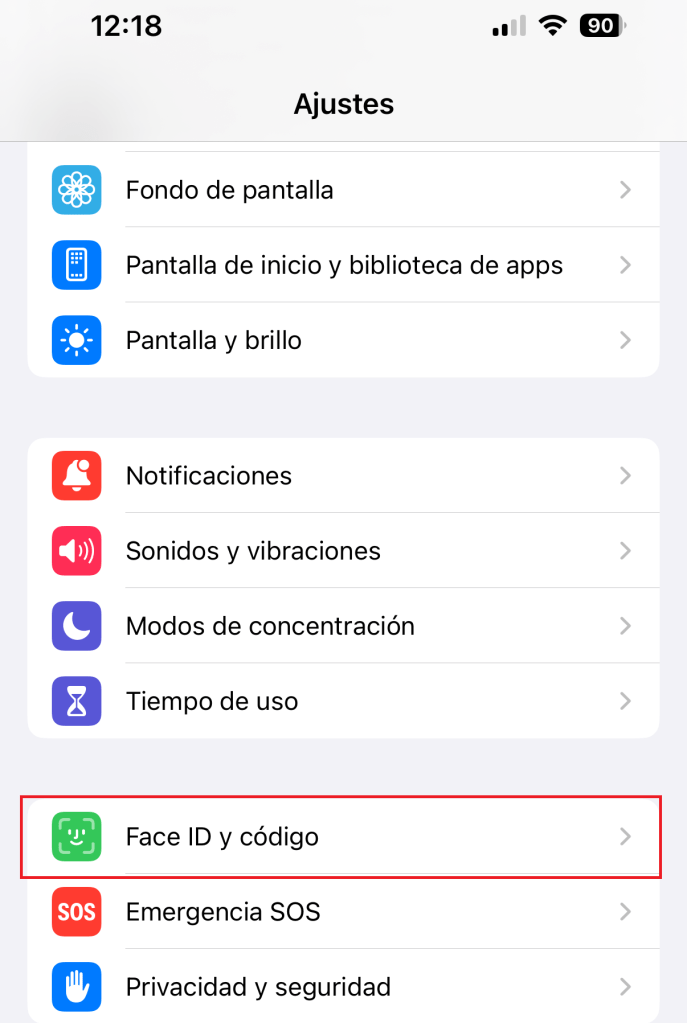Tap Modos de concentración
The height and width of the screenshot is (1023, 687).
[x=342, y=626]
